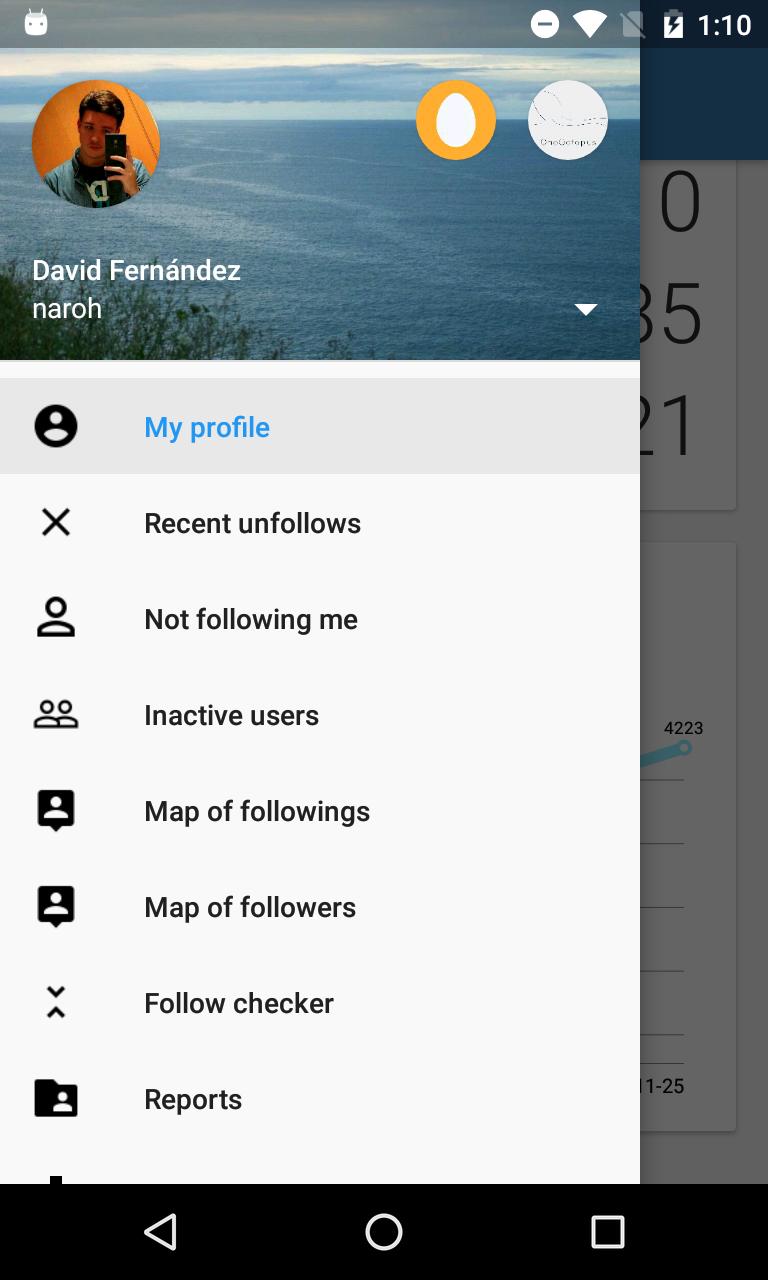Switch to the egg avatar account

(x=456, y=120)
